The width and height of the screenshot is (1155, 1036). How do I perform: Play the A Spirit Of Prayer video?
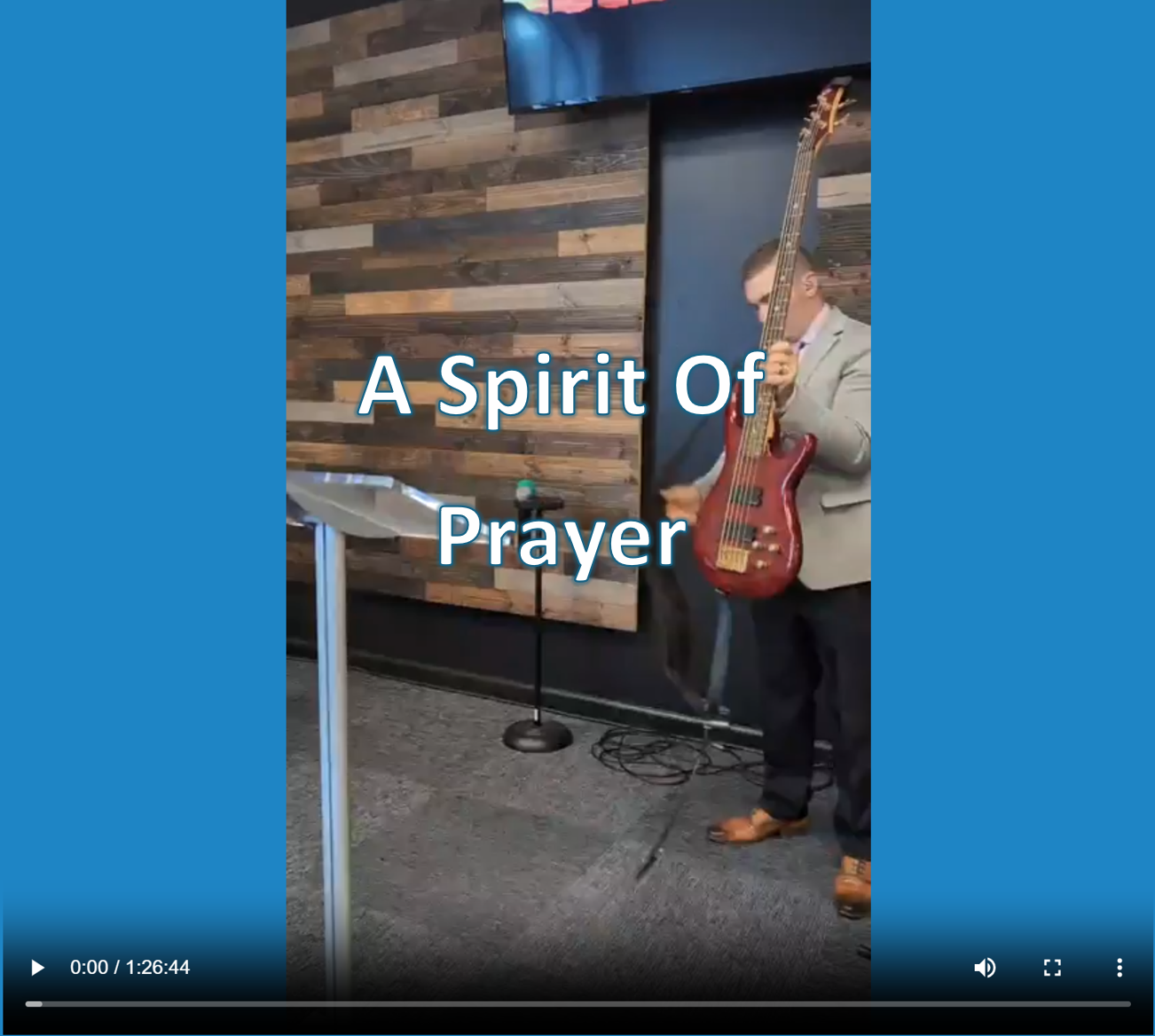[36, 968]
